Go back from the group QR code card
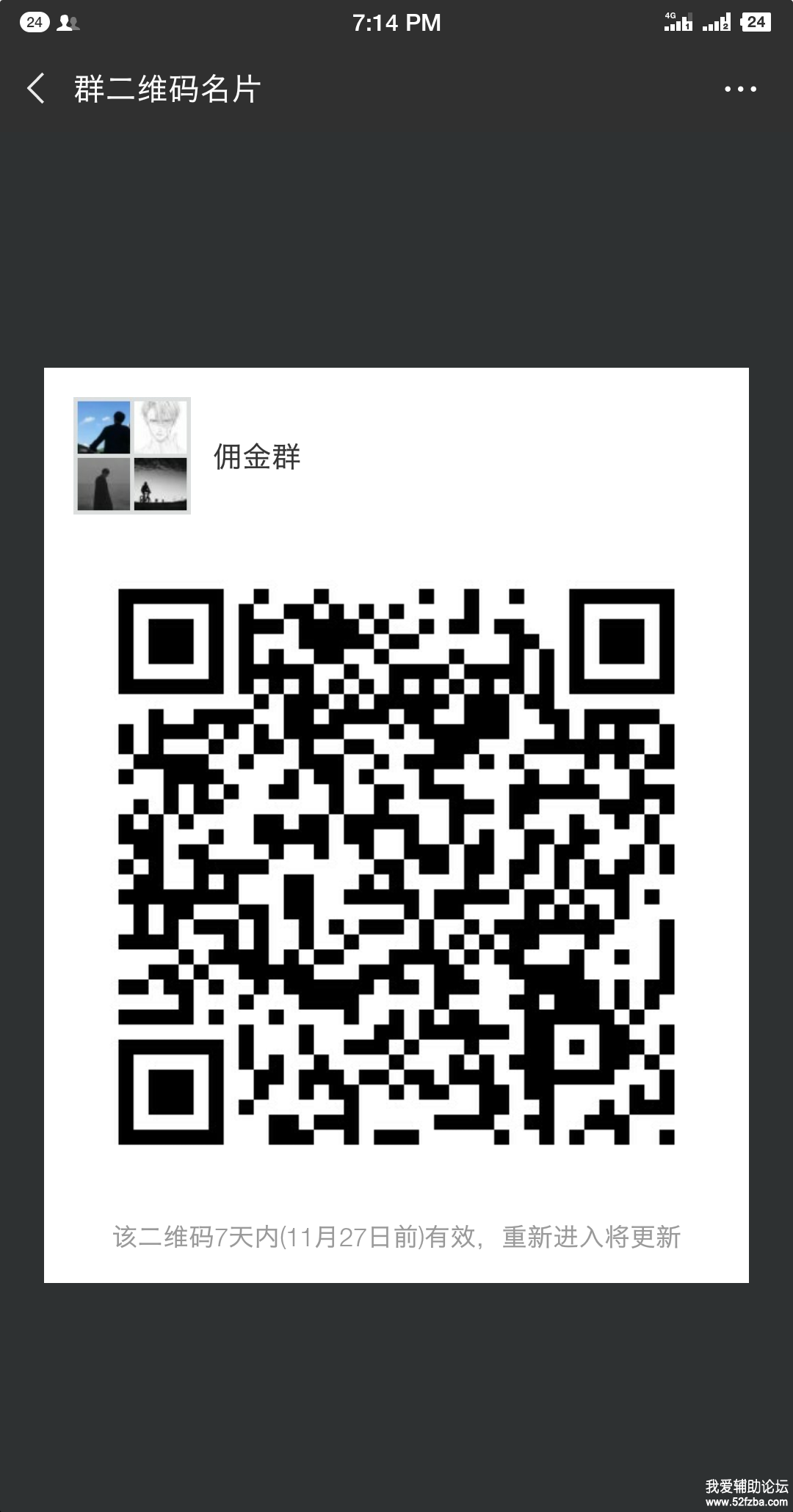The height and width of the screenshot is (1512, 793). click(36, 89)
